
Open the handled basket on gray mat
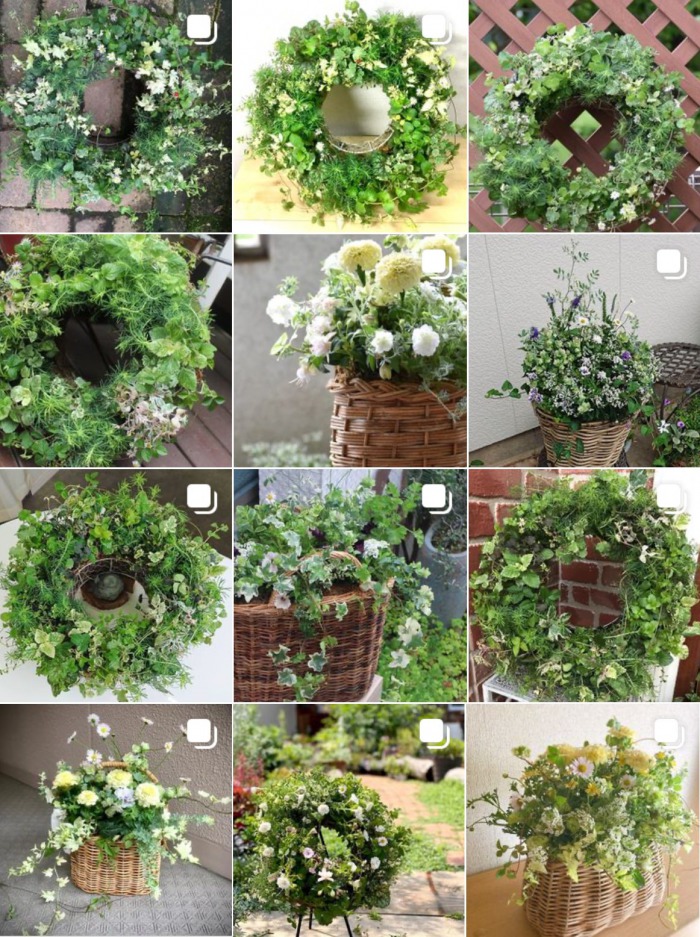[115, 820]
